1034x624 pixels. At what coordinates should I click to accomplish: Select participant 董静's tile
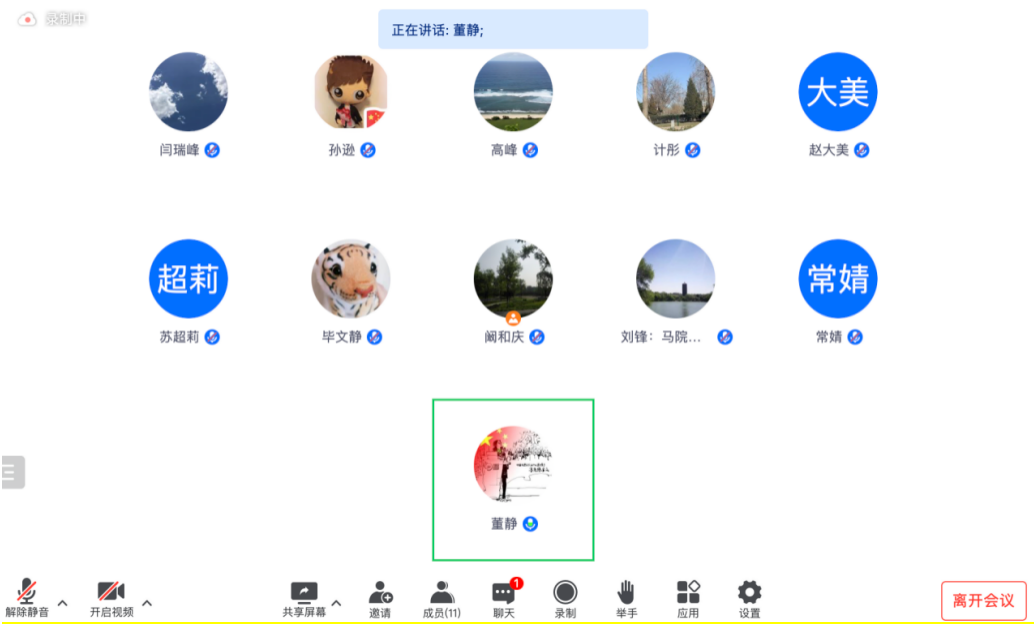513,480
